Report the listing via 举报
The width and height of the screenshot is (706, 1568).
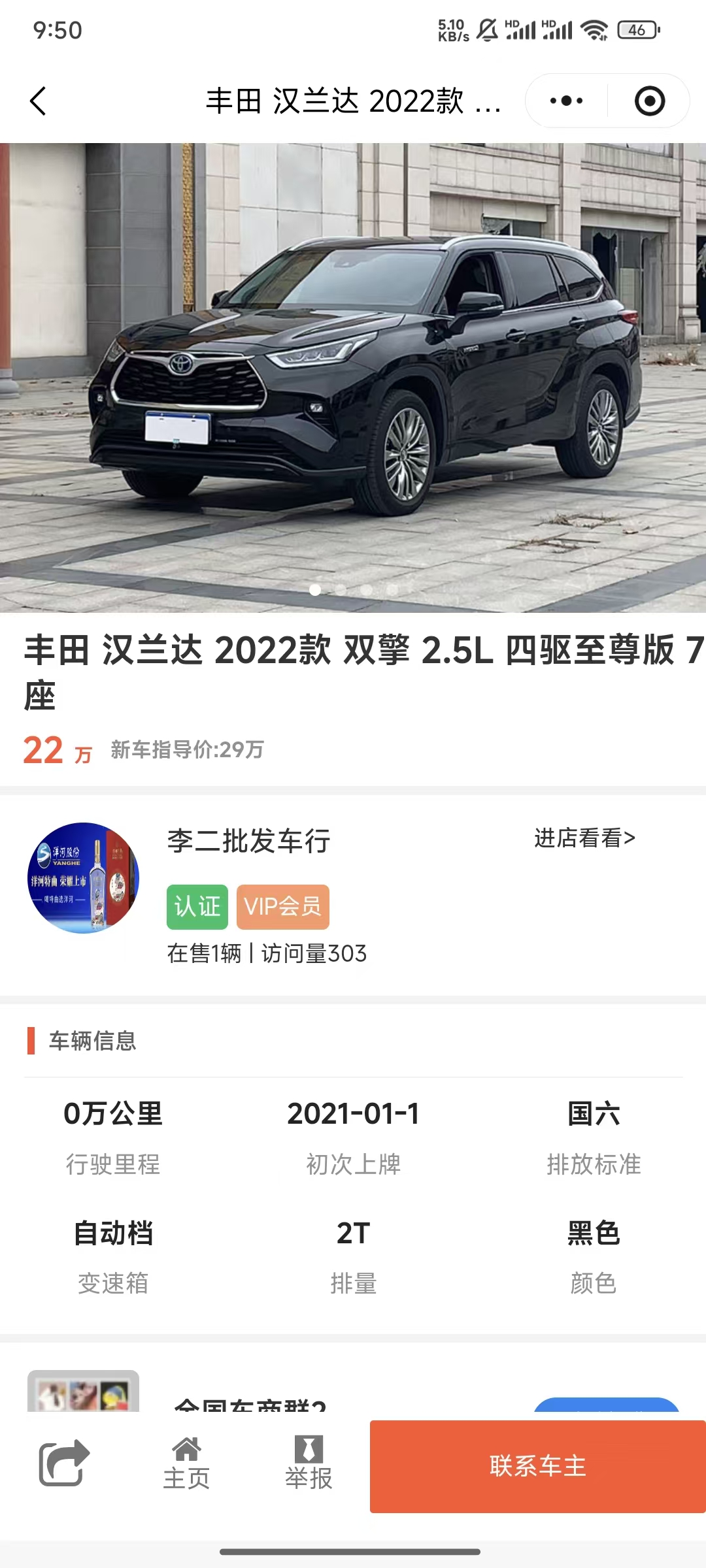[309, 1463]
